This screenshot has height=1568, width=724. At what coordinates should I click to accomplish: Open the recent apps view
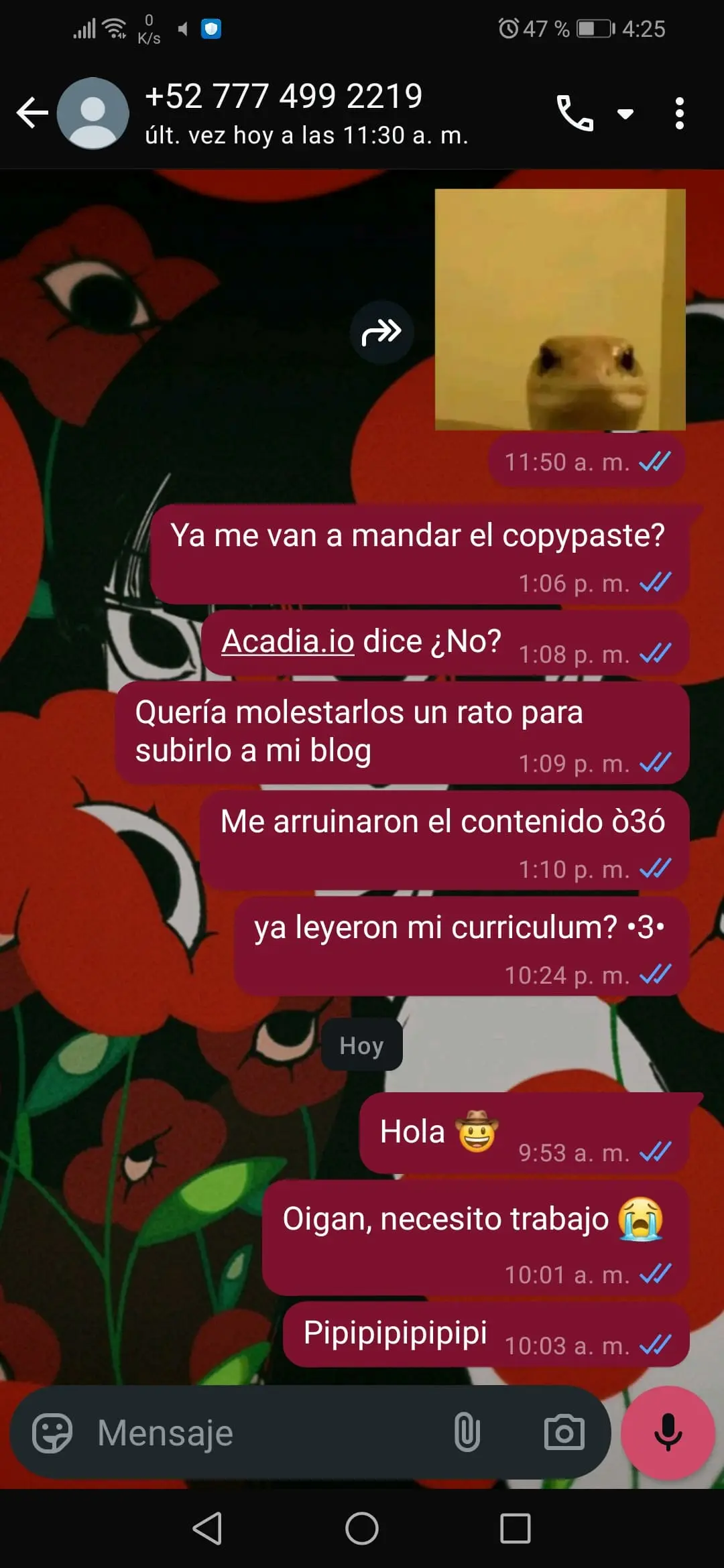click(x=515, y=1528)
